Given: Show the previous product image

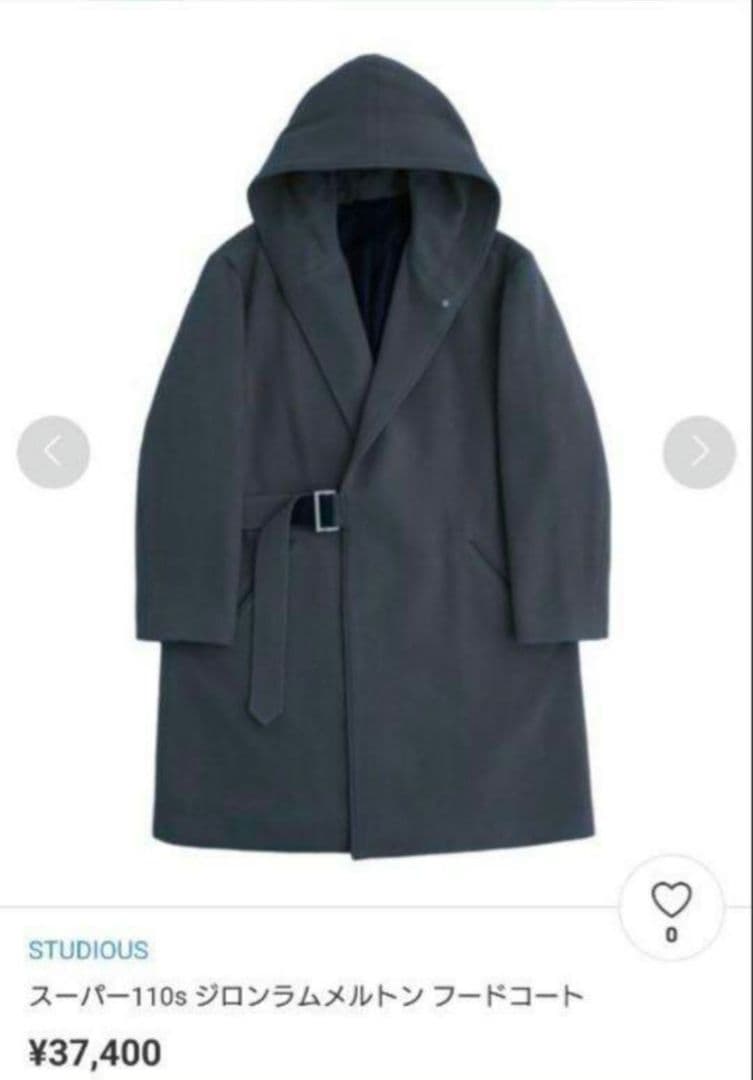Looking at the screenshot, I should click(x=53, y=452).
